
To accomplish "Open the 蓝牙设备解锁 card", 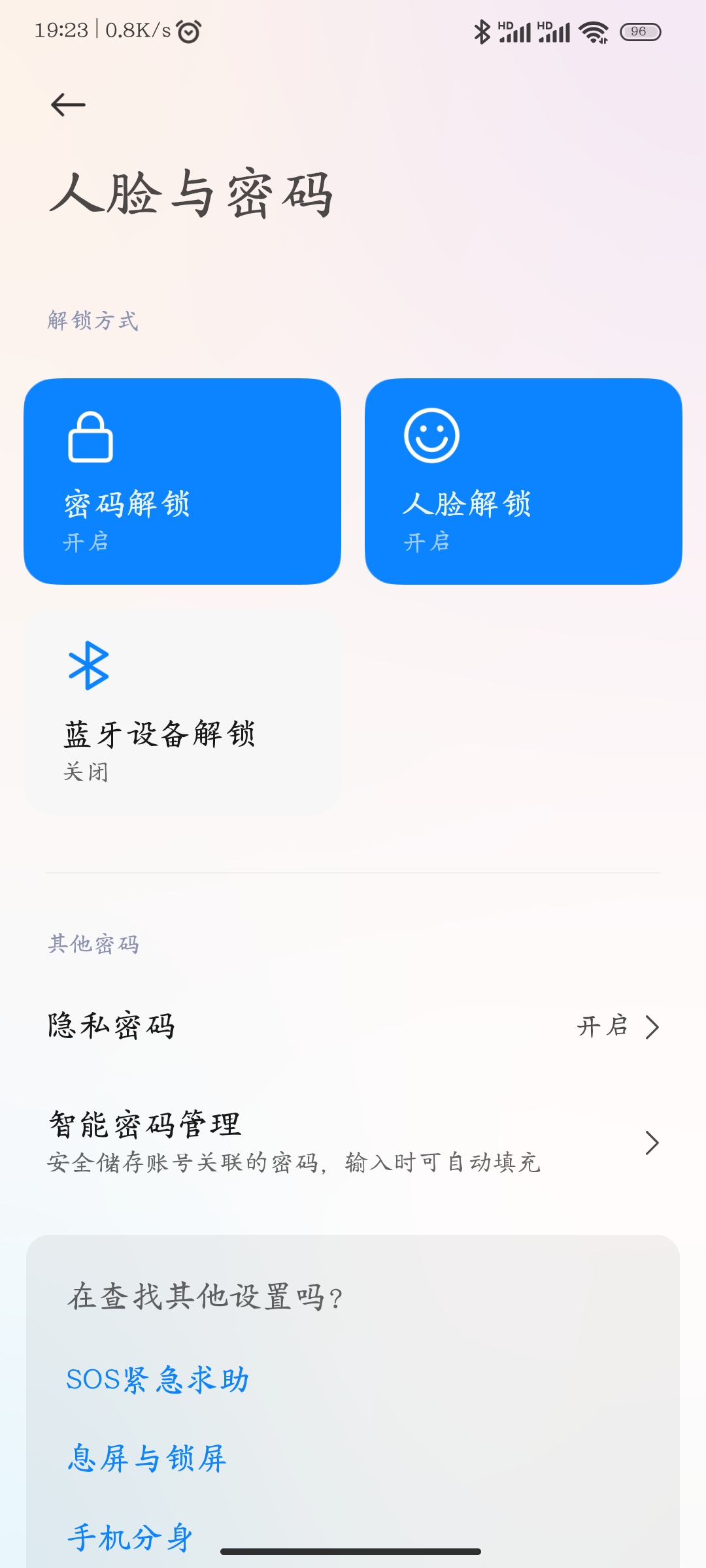I will (x=182, y=712).
